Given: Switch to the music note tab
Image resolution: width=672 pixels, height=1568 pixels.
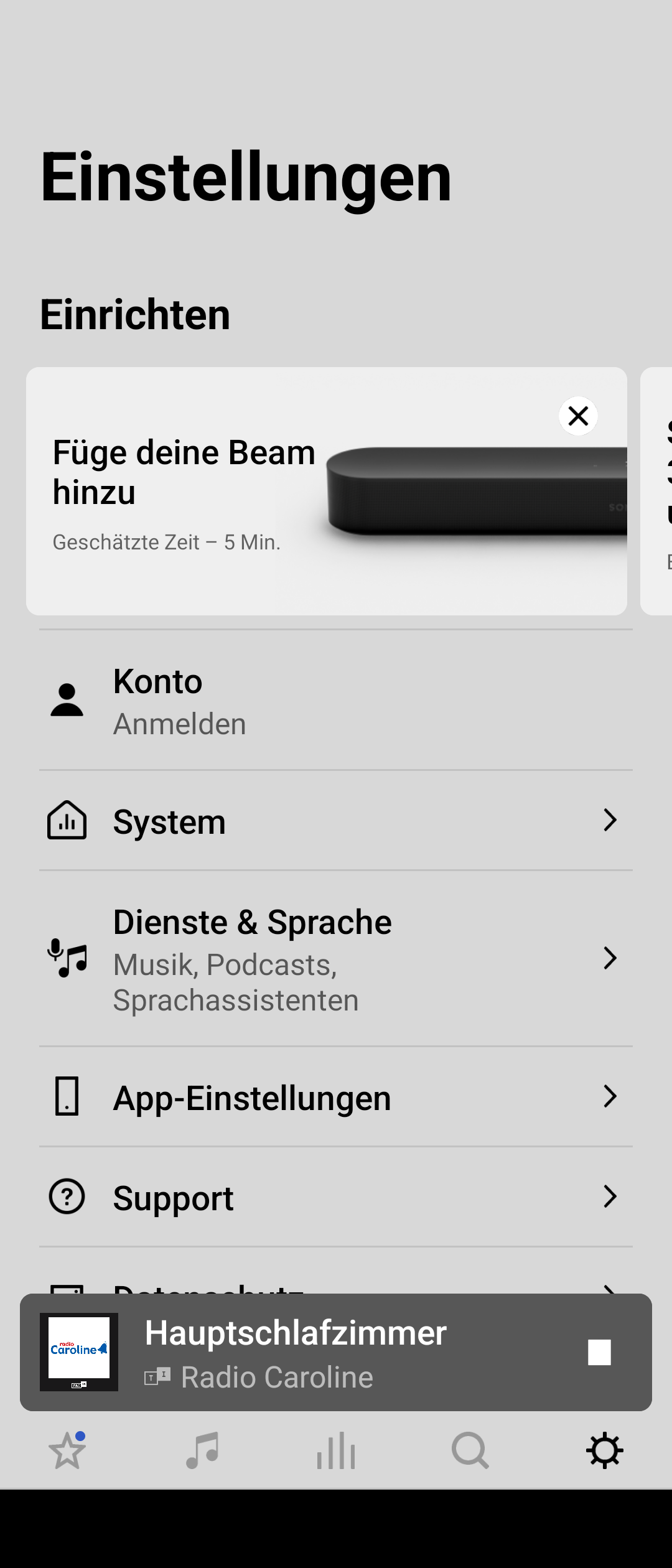Looking at the screenshot, I should (x=202, y=1451).
